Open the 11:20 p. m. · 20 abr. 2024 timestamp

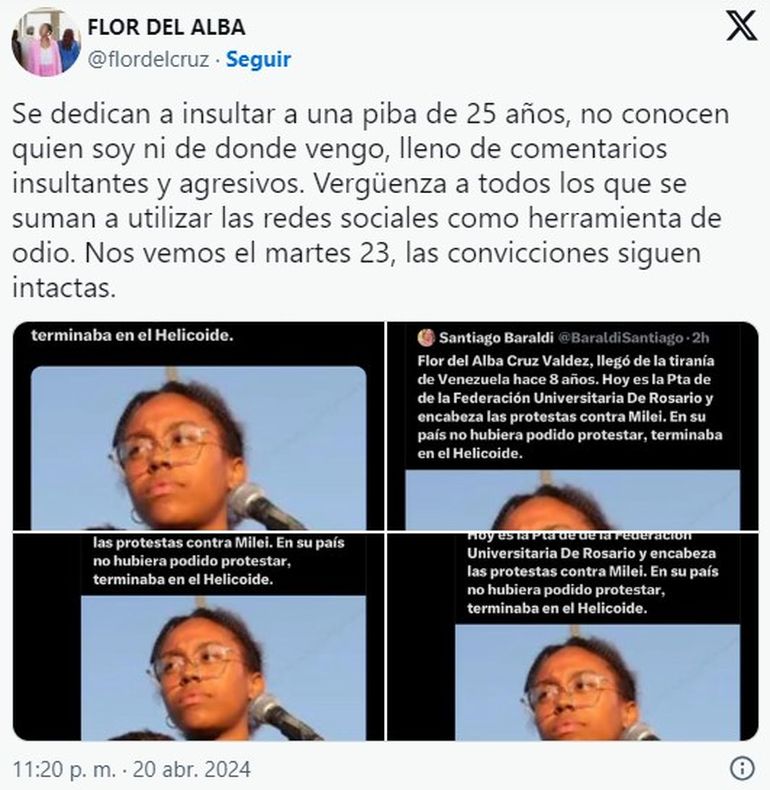point(131,769)
